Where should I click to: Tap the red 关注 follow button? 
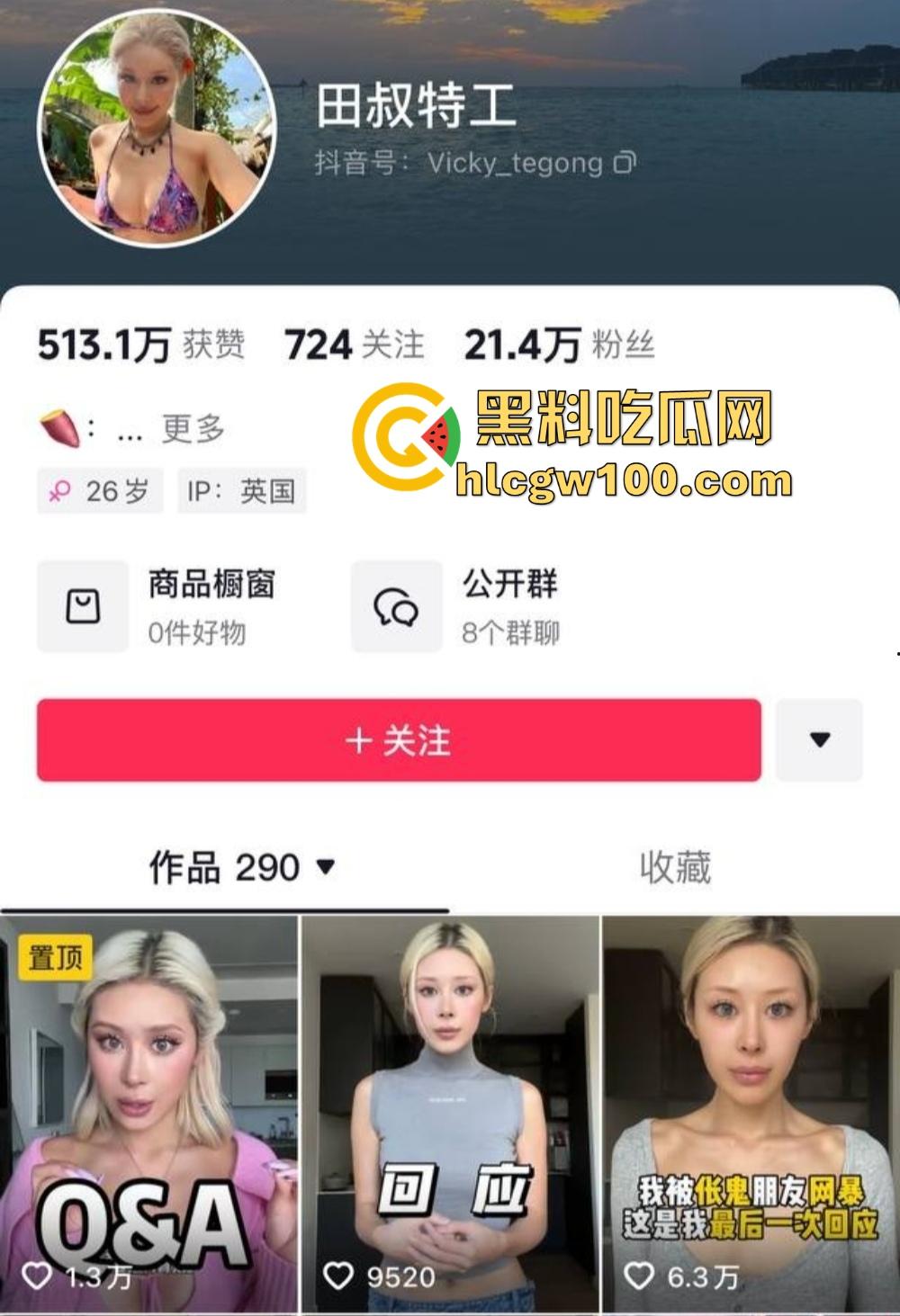399,740
